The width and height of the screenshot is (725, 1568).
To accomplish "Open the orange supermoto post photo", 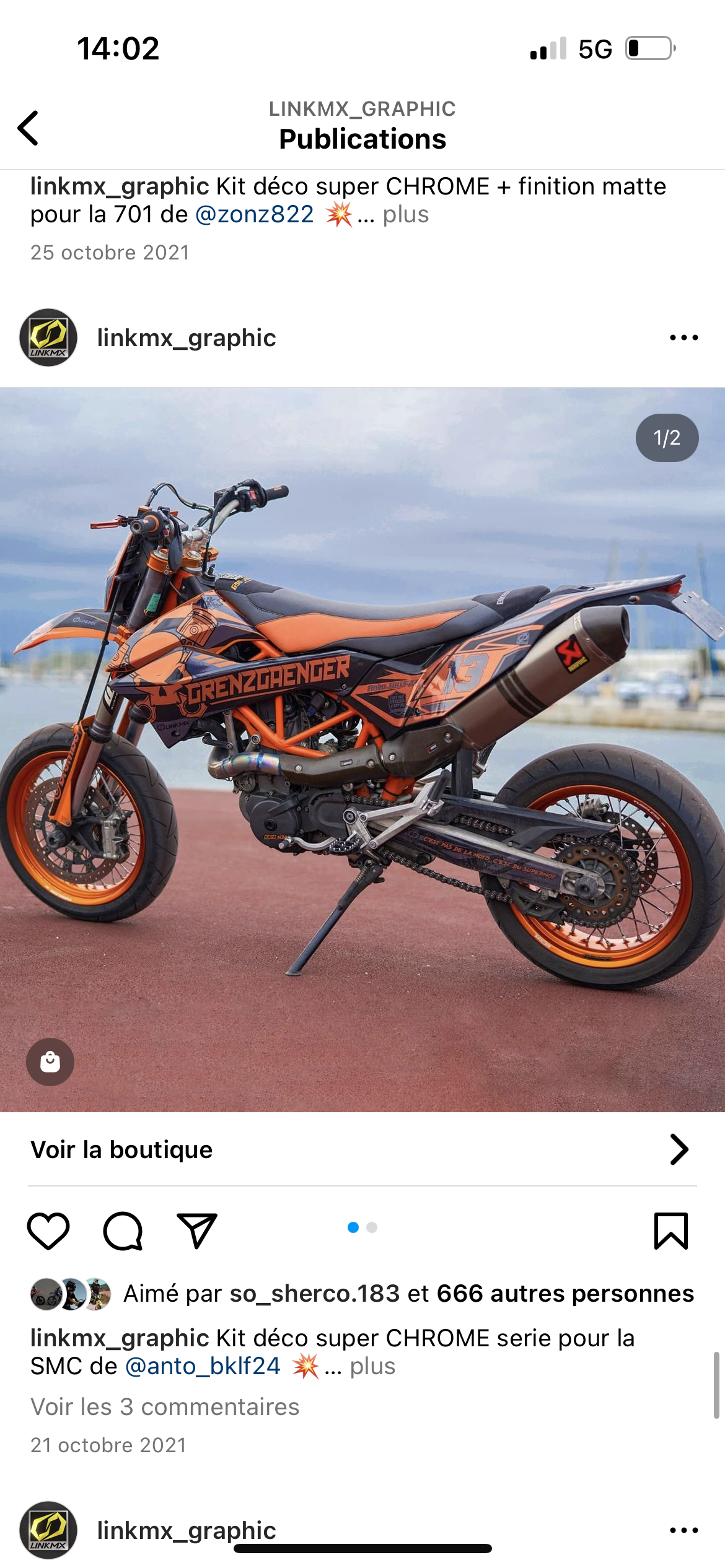I will [362, 749].
